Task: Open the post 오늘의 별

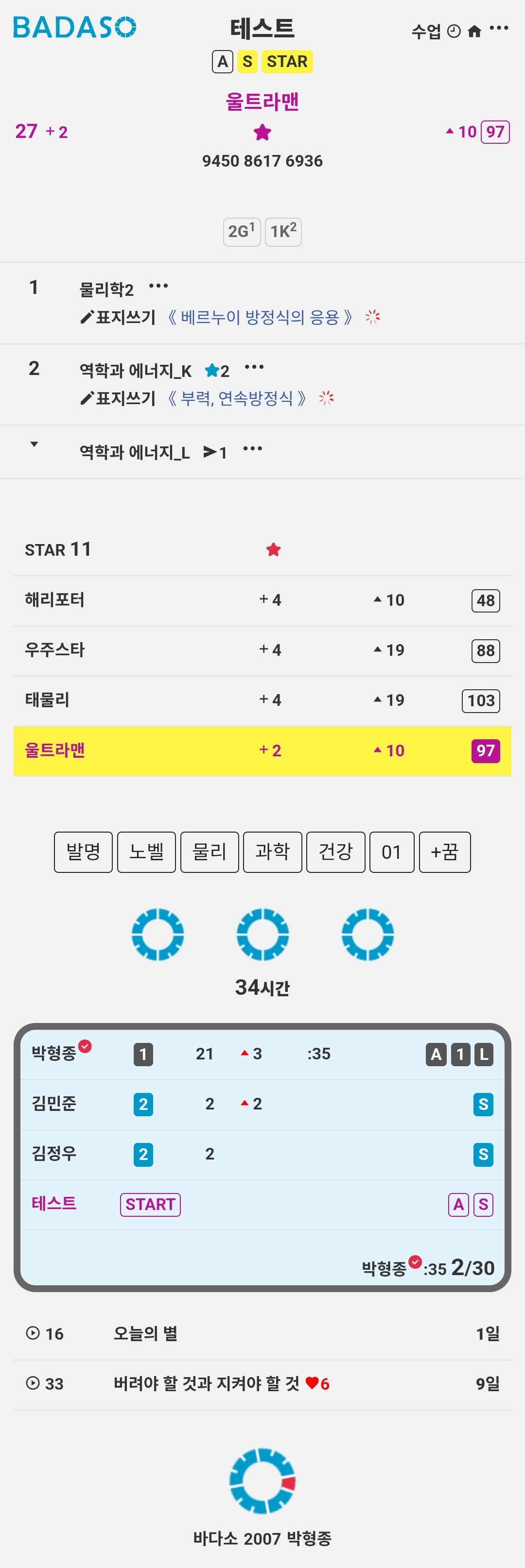Action: click(145, 1334)
